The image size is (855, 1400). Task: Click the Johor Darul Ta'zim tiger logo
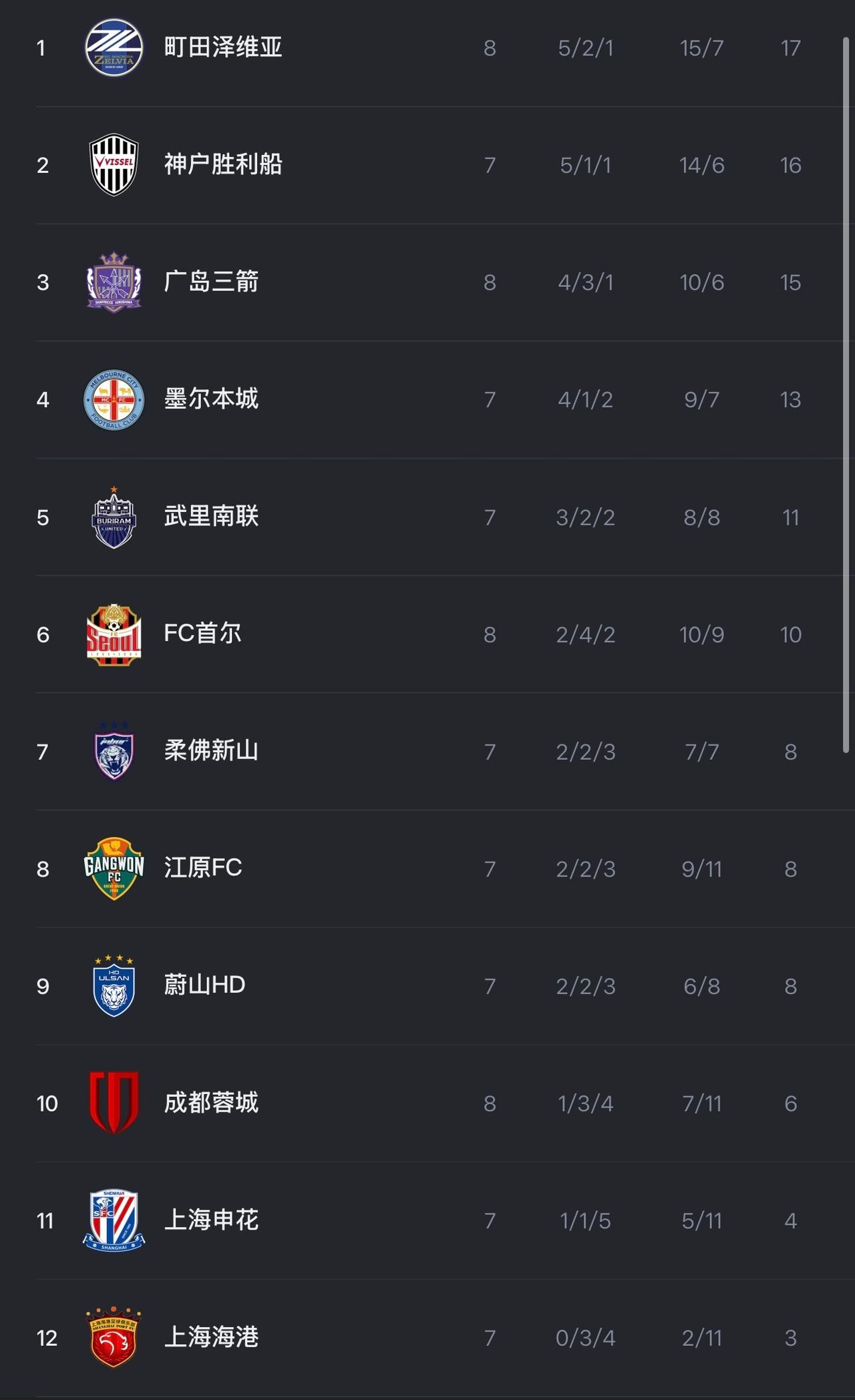(x=114, y=752)
